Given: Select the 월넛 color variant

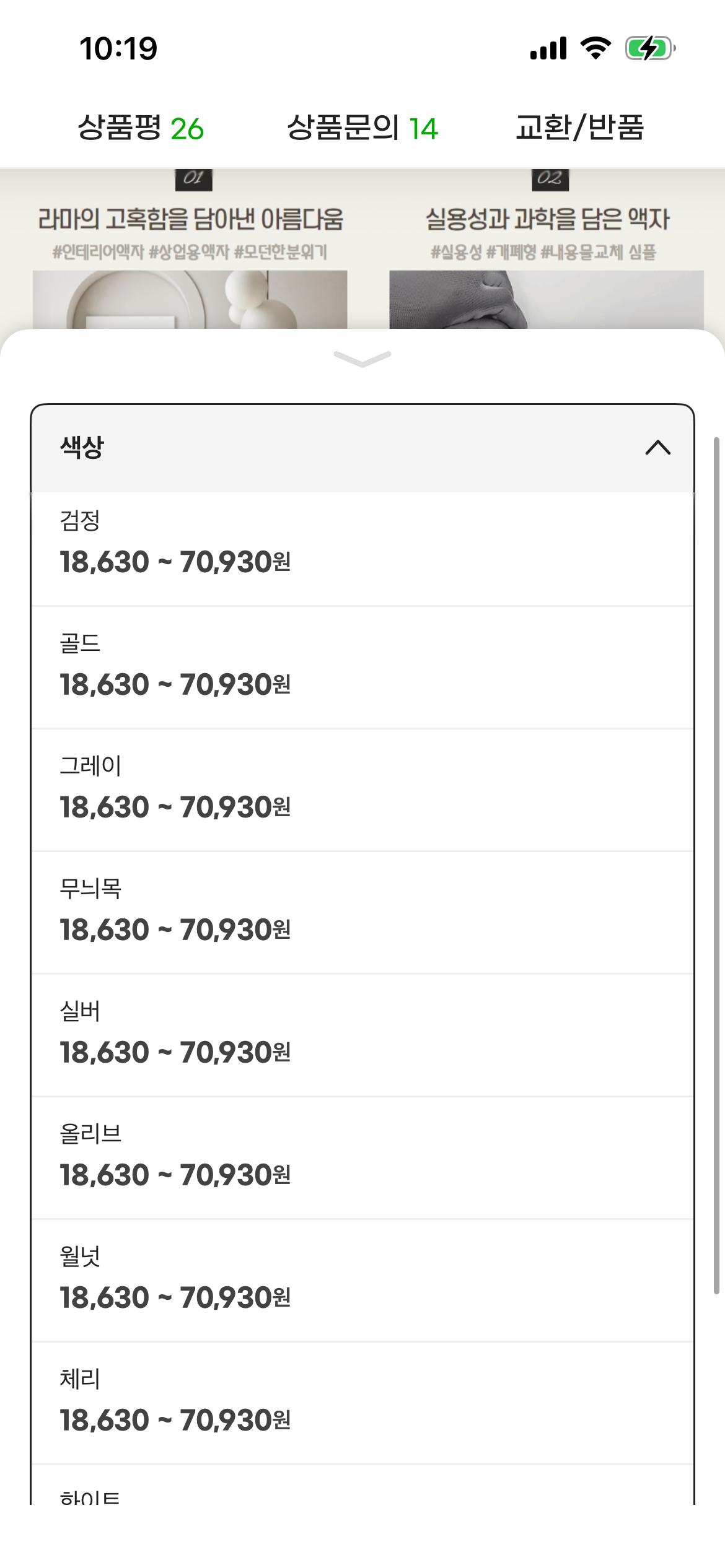Looking at the screenshot, I should [x=362, y=1278].
